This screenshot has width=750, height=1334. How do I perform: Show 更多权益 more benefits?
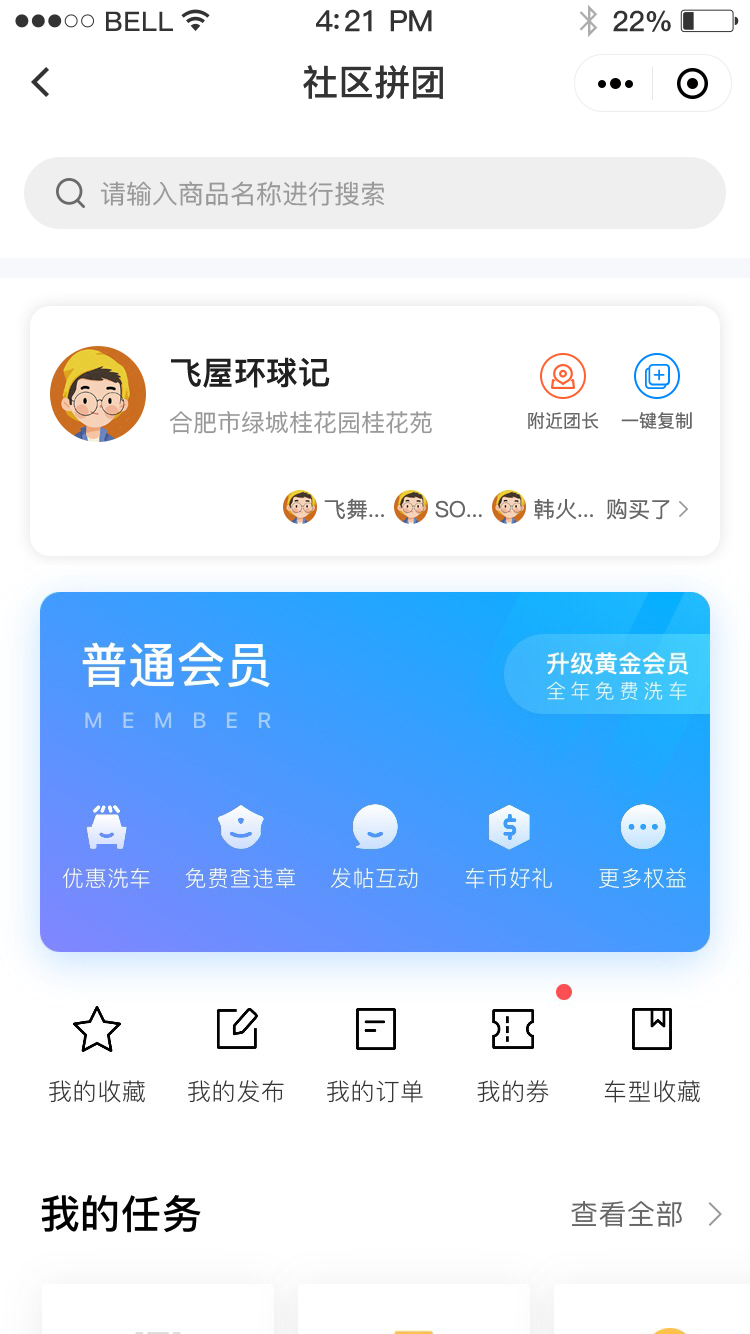click(x=642, y=848)
